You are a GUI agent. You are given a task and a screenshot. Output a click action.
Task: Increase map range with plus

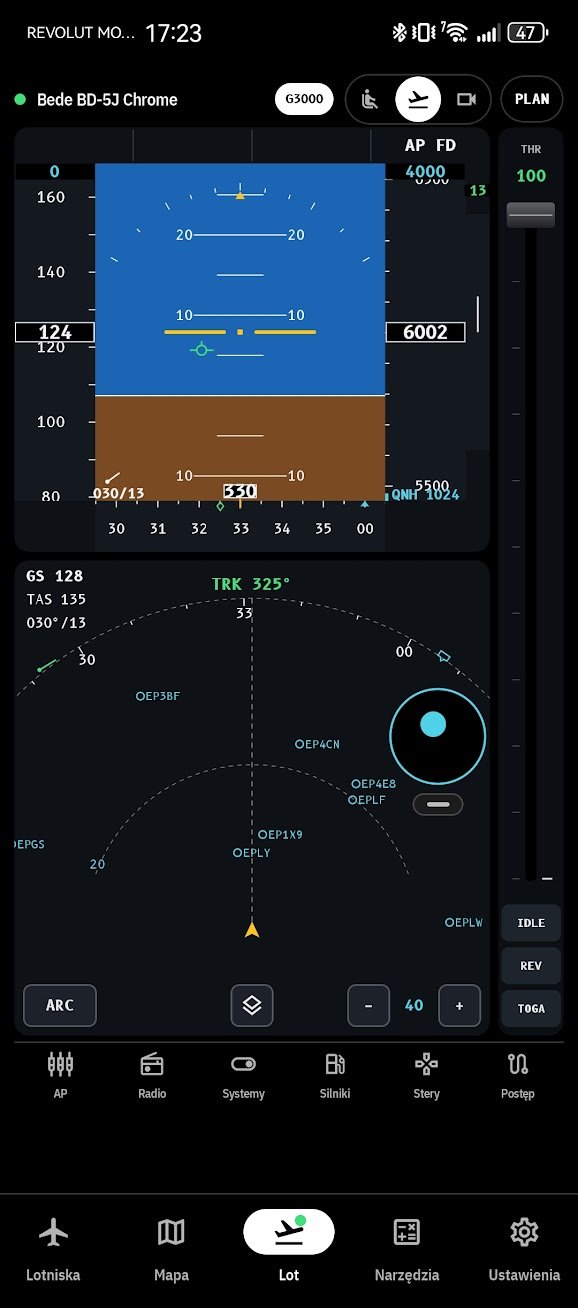[459, 1005]
